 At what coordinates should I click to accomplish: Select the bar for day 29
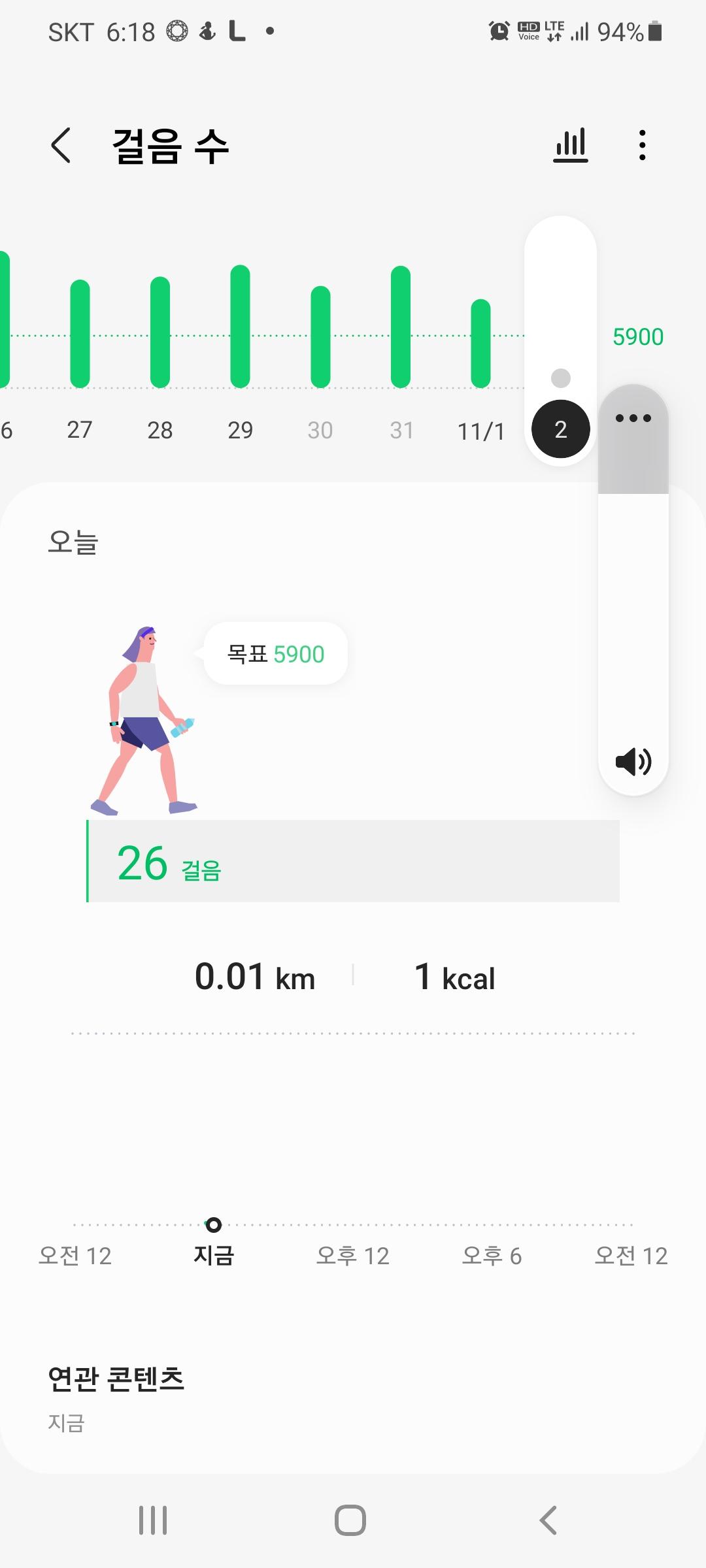coord(240,327)
